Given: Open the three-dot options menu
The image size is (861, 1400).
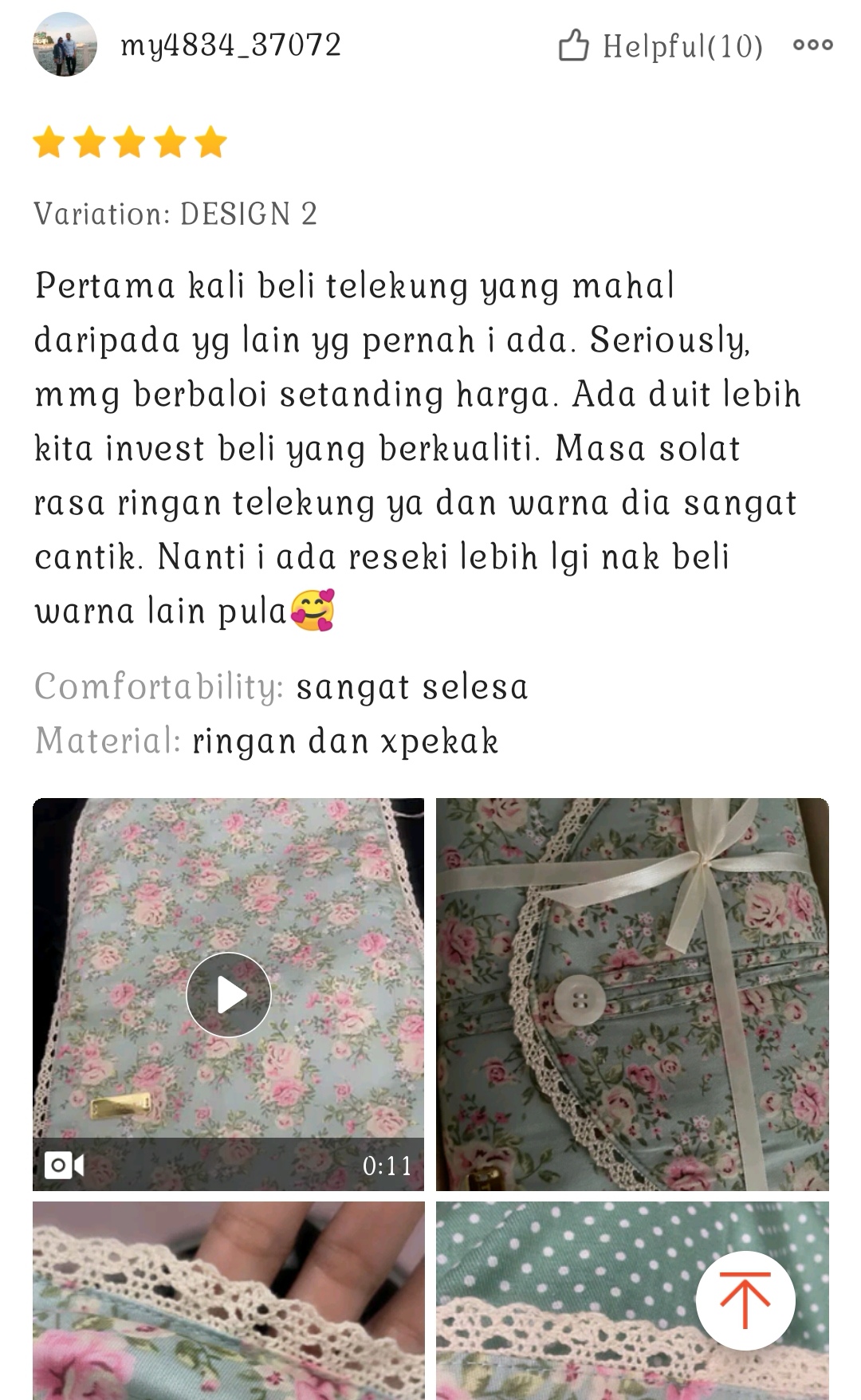Looking at the screenshot, I should [812, 45].
